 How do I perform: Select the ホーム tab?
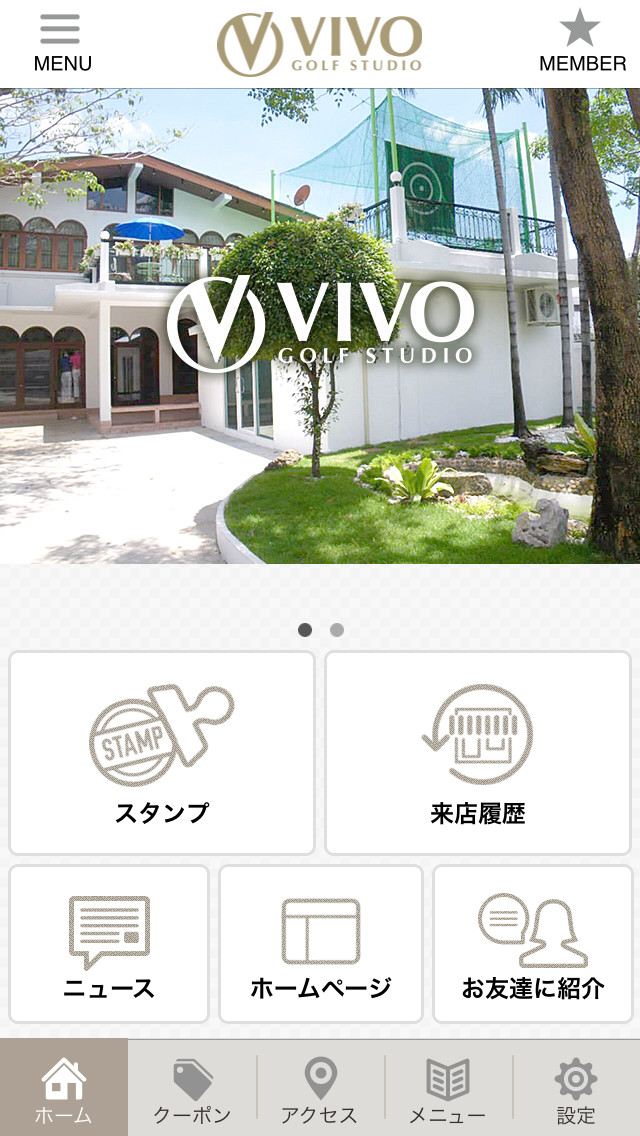point(64,1088)
